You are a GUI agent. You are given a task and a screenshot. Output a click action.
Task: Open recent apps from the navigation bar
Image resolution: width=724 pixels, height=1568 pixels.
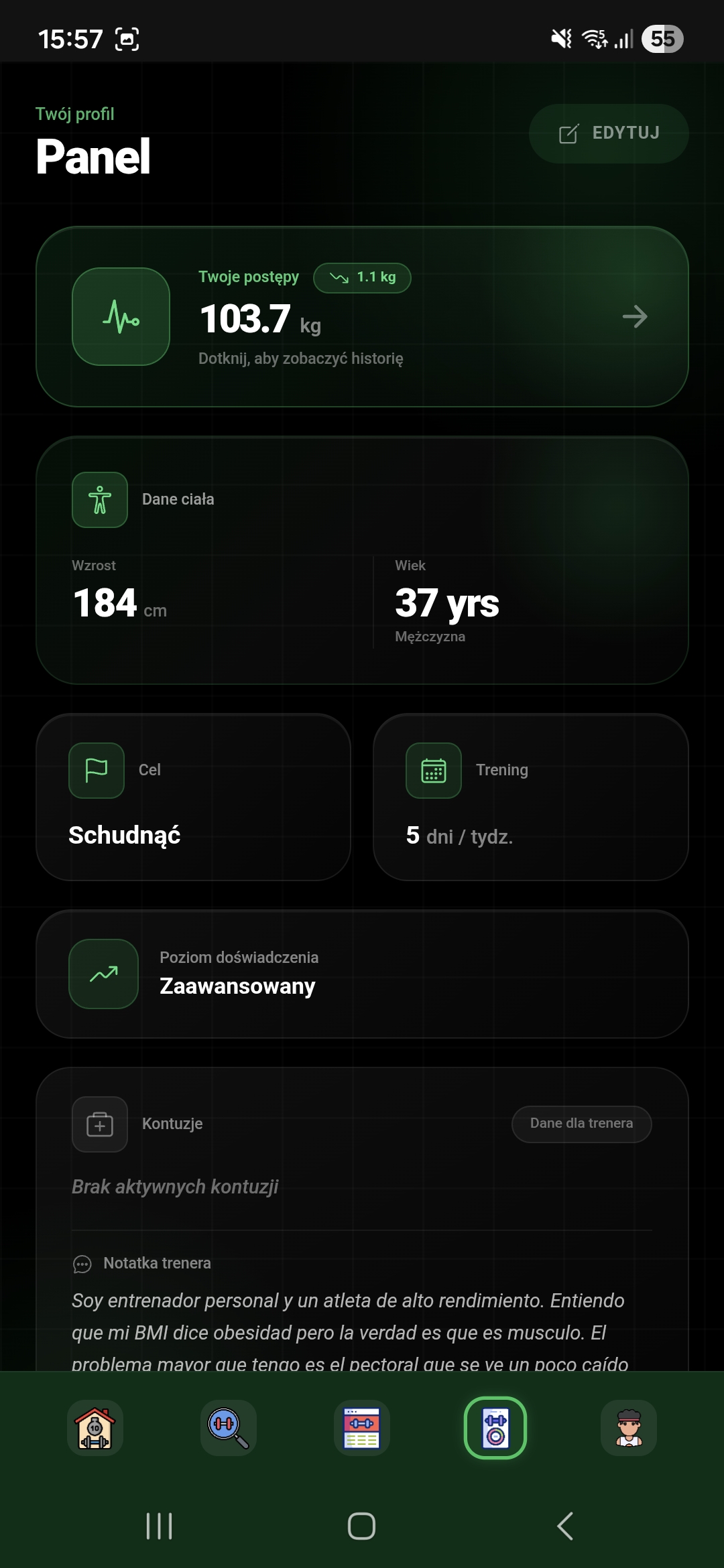point(160,1526)
